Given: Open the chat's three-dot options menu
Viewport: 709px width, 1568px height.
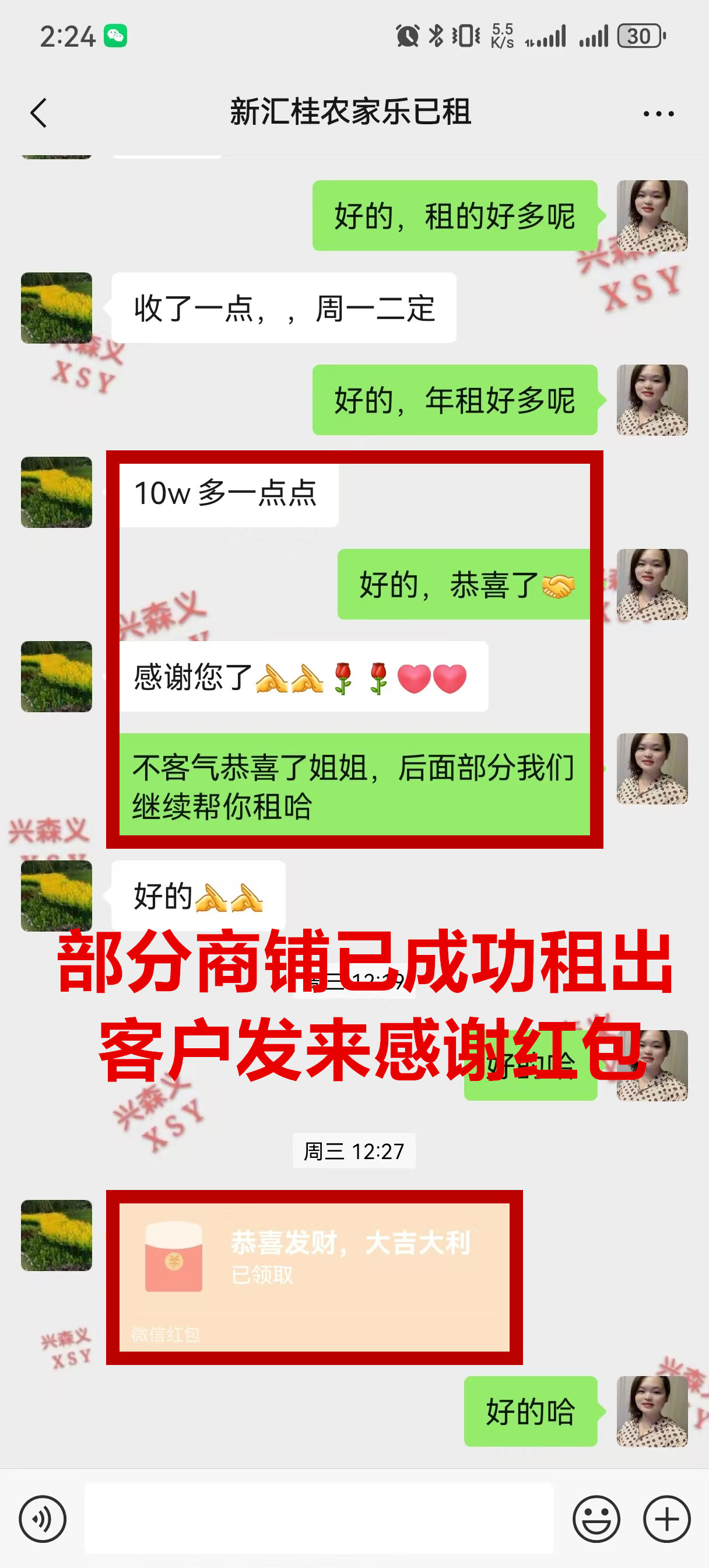Looking at the screenshot, I should click(658, 114).
